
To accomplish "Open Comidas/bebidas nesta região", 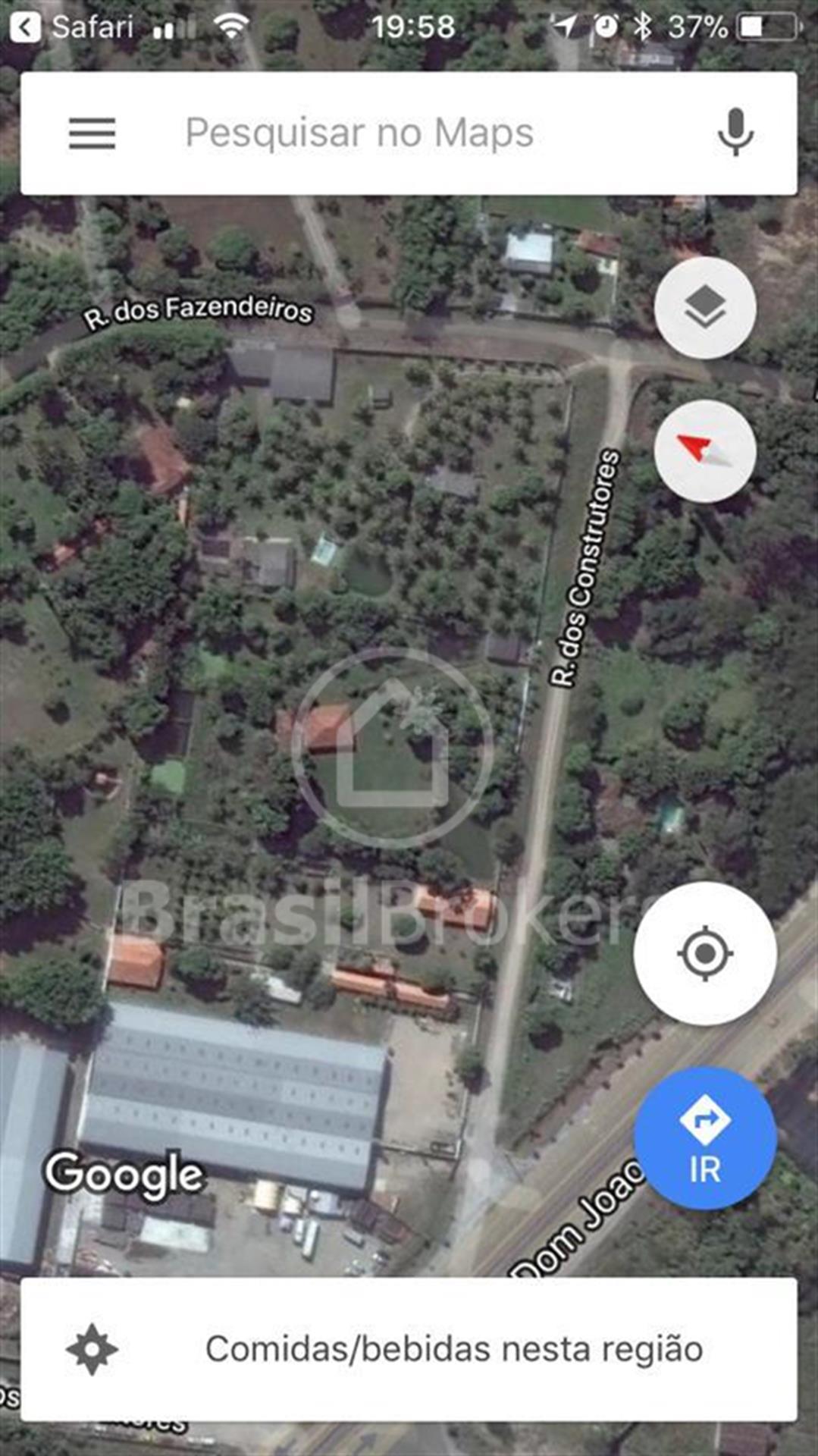I will tap(454, 1349).
